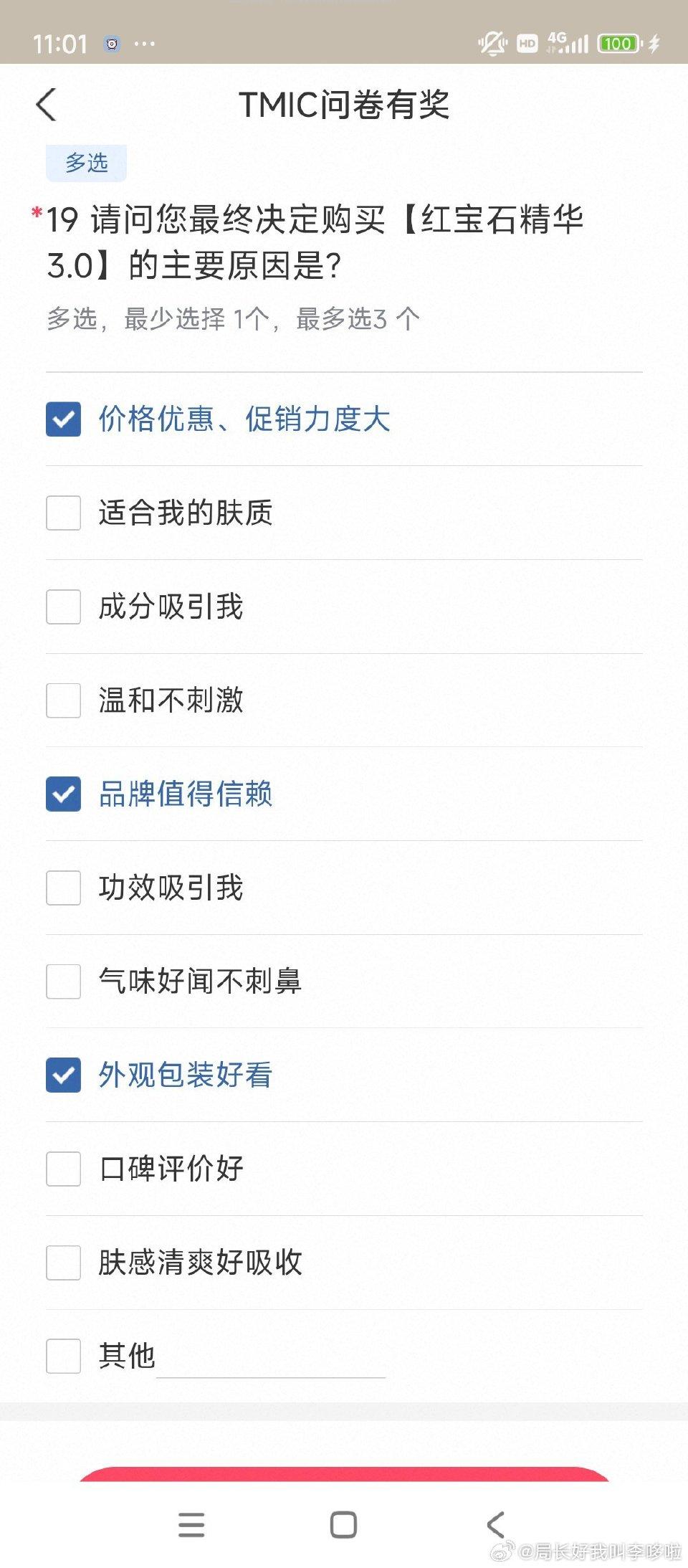688x1568 pixels.
Task: Uncheck the "价格优惠、促销力度大" option
Action: (x=63, y=419)
